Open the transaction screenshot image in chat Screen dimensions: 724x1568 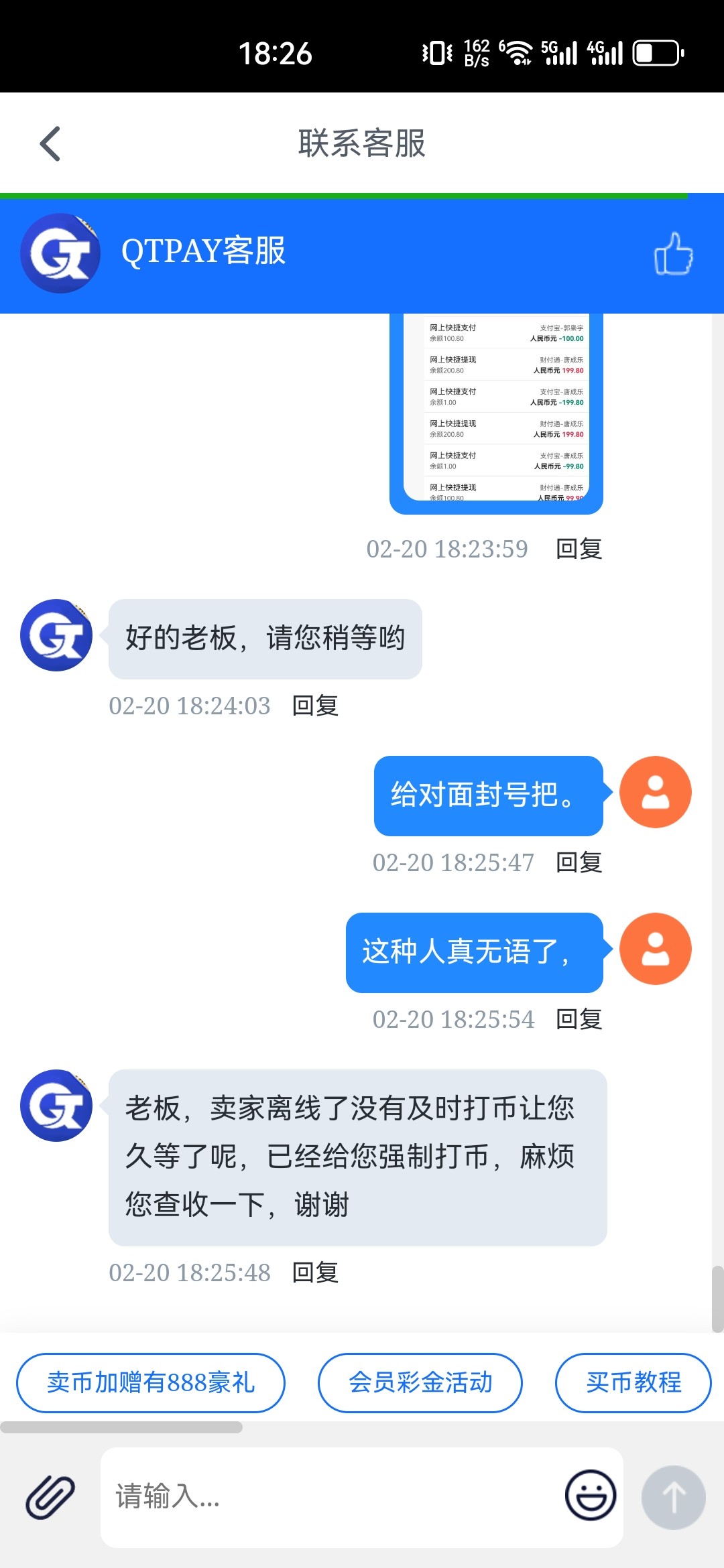[x=496, y=412]
